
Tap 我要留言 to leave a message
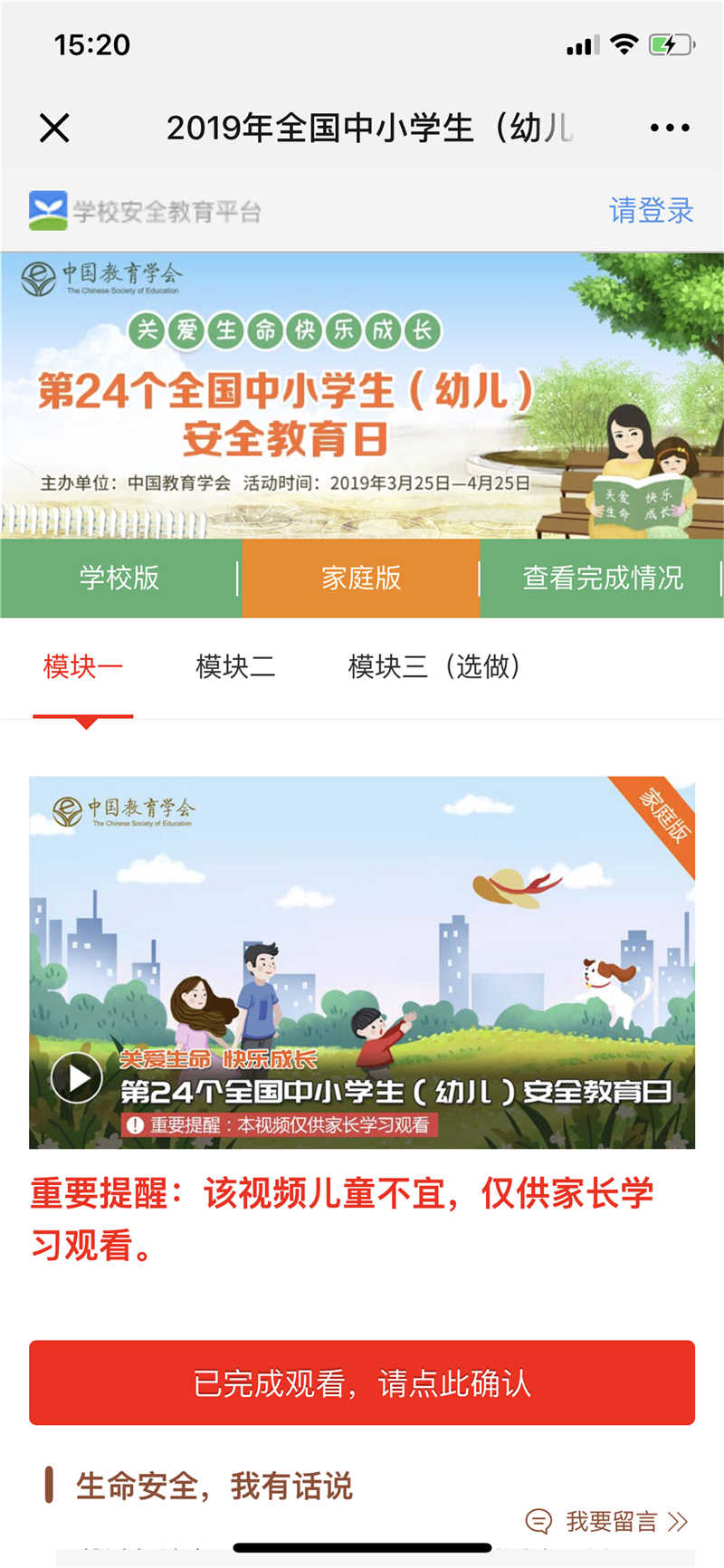coord(611,1522)
